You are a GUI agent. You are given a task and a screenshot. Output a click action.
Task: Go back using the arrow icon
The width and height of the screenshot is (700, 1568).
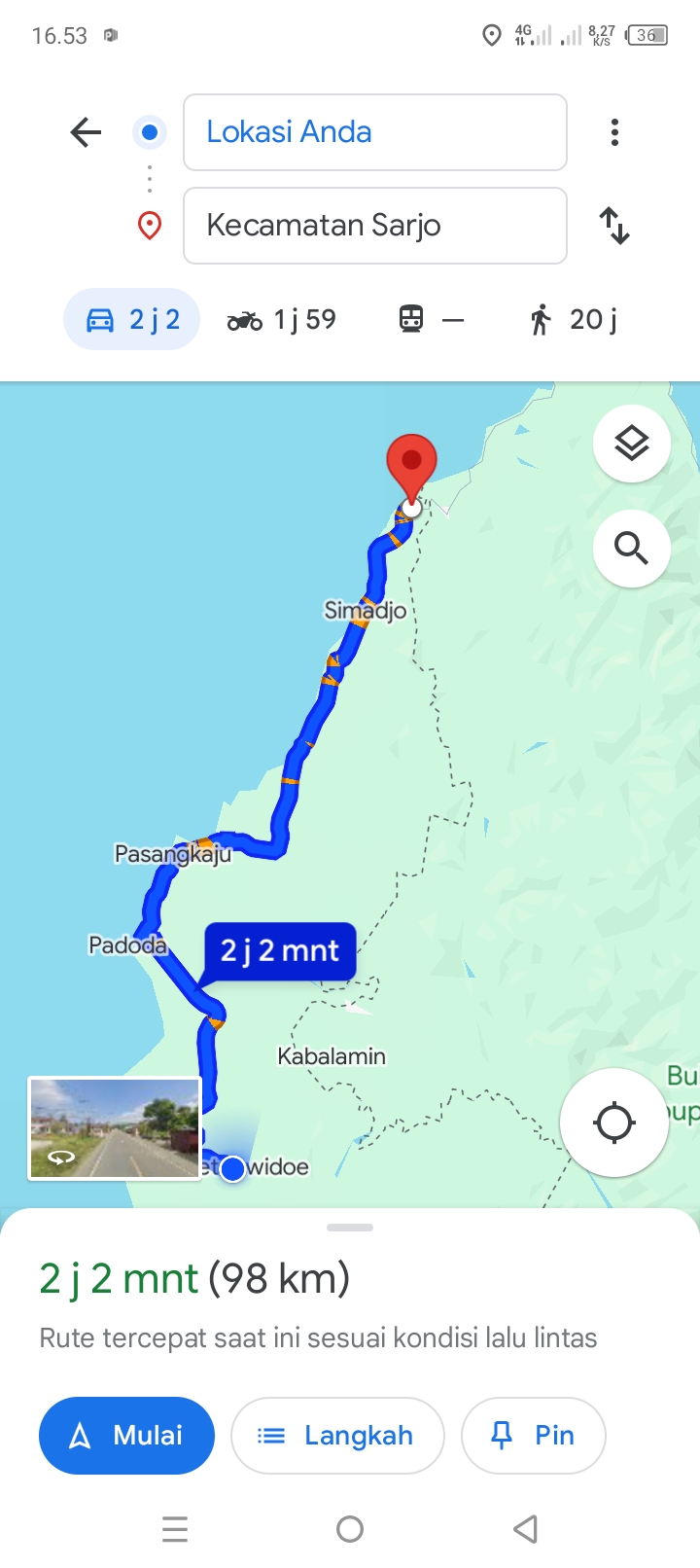coord(86,132)
